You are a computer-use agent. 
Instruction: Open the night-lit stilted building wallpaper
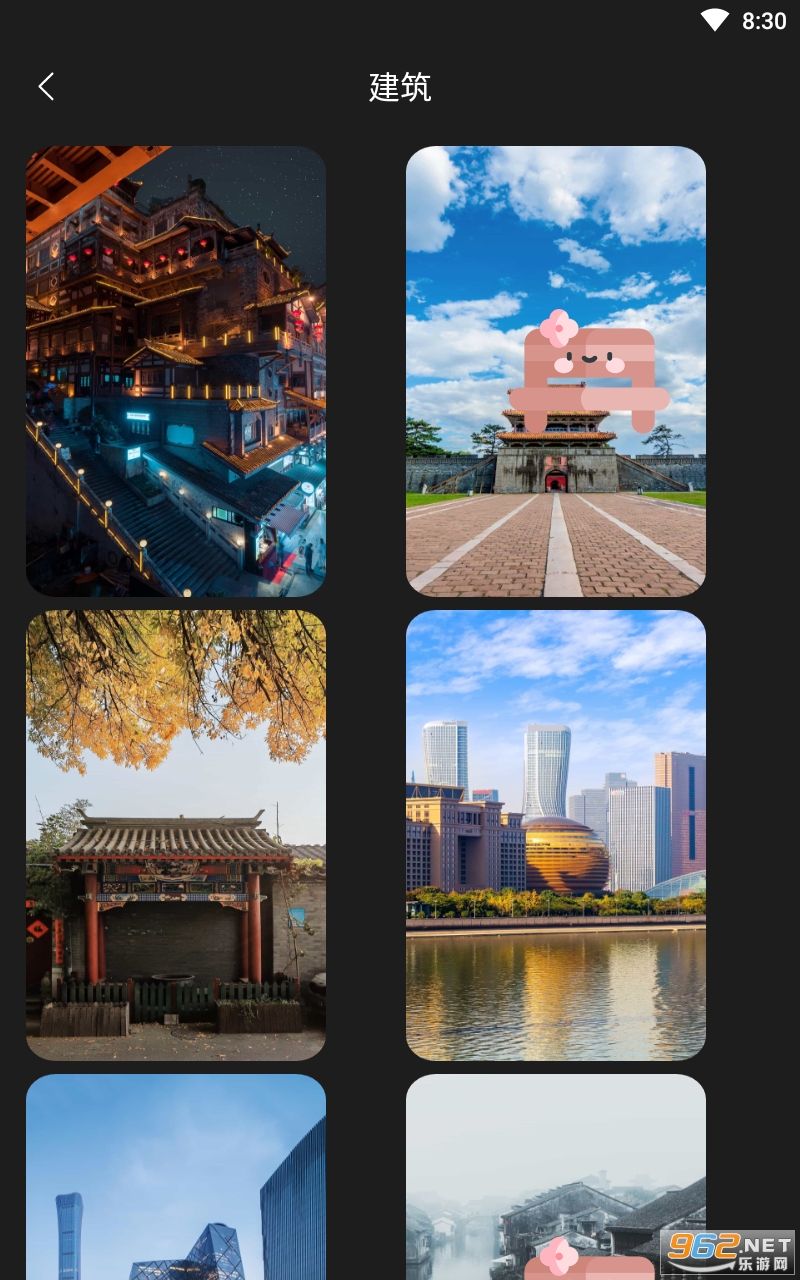click(x=176, y=371)
